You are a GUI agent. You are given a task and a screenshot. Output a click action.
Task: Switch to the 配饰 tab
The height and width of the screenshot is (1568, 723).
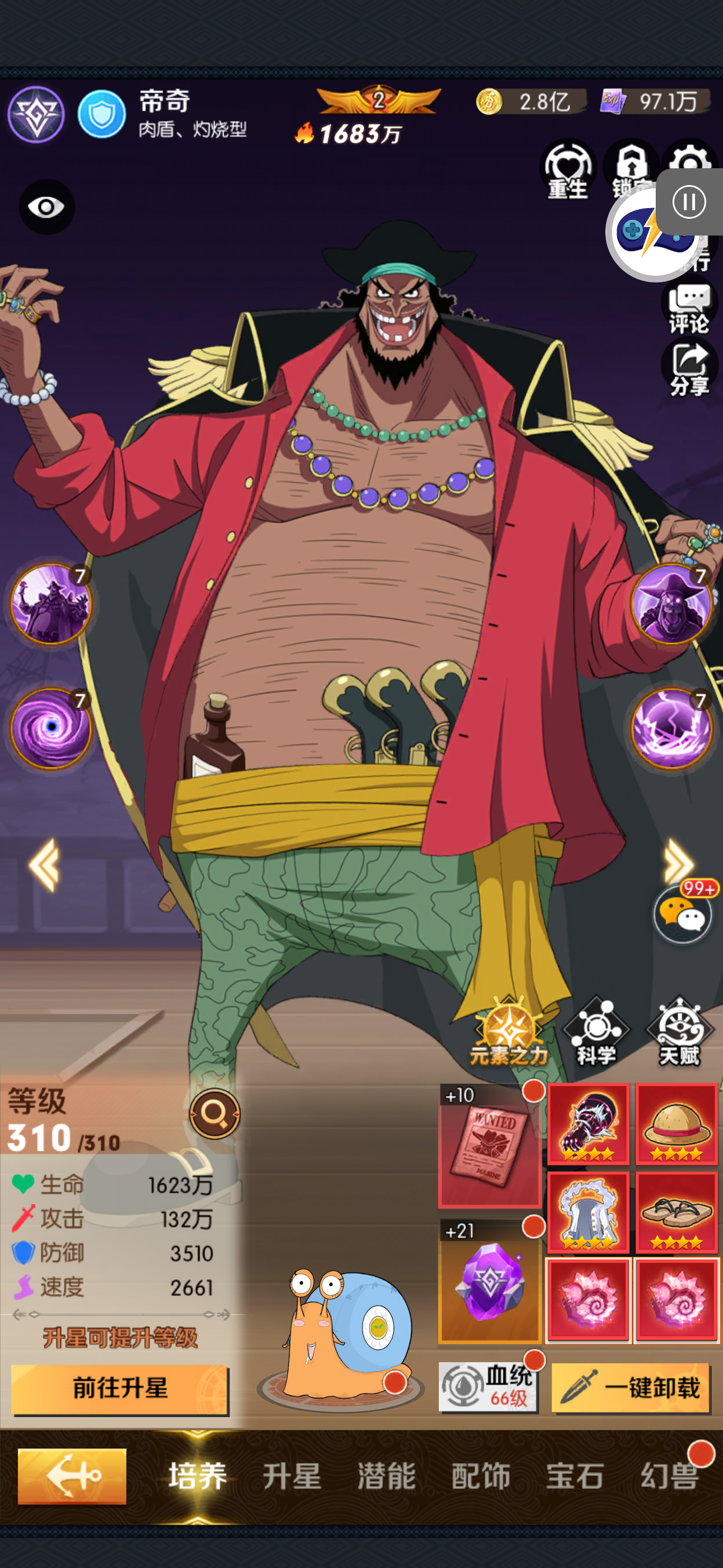click(x=480, y=1475)
